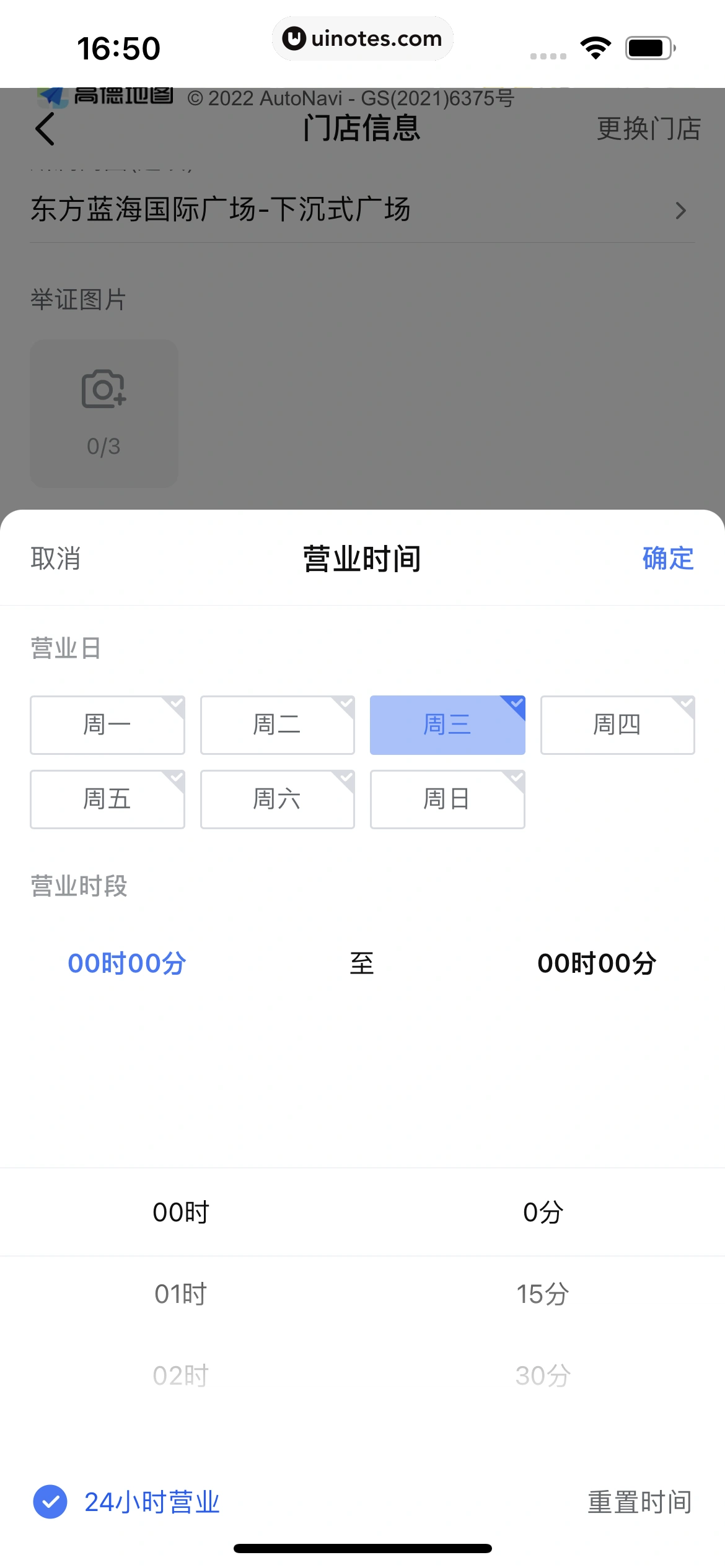Viewport: 725px width, 1568px height.
Task: Tap the uinotes.com pill at screen top
Action: (362, 38)
